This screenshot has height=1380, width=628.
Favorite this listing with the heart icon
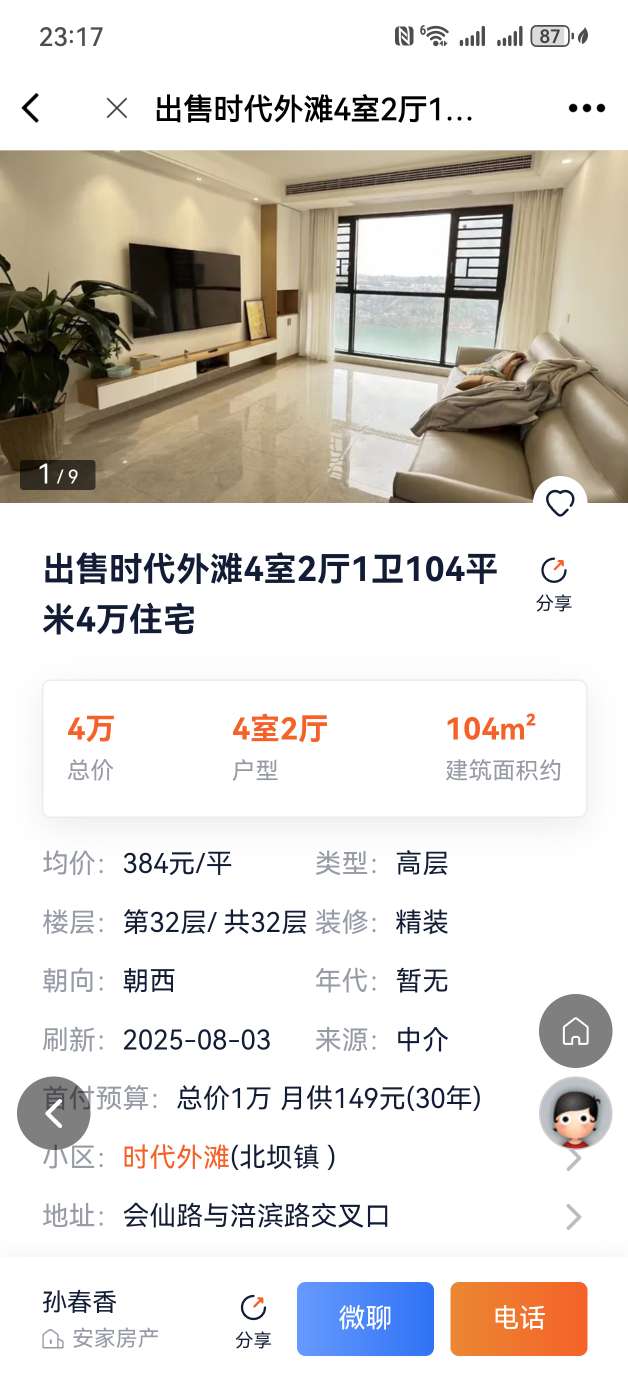[560, 504]
